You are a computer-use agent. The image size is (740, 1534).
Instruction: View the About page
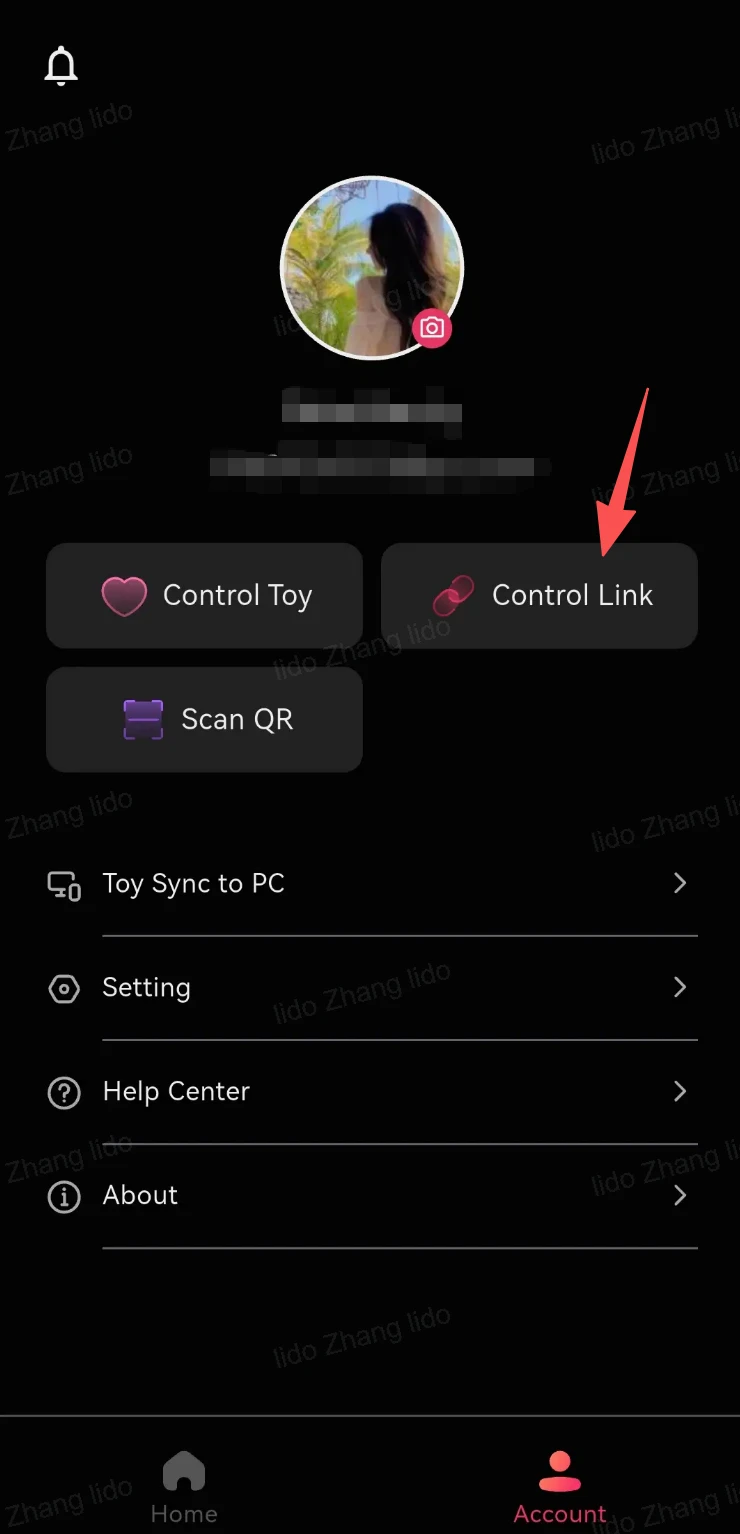point(370,1196)
